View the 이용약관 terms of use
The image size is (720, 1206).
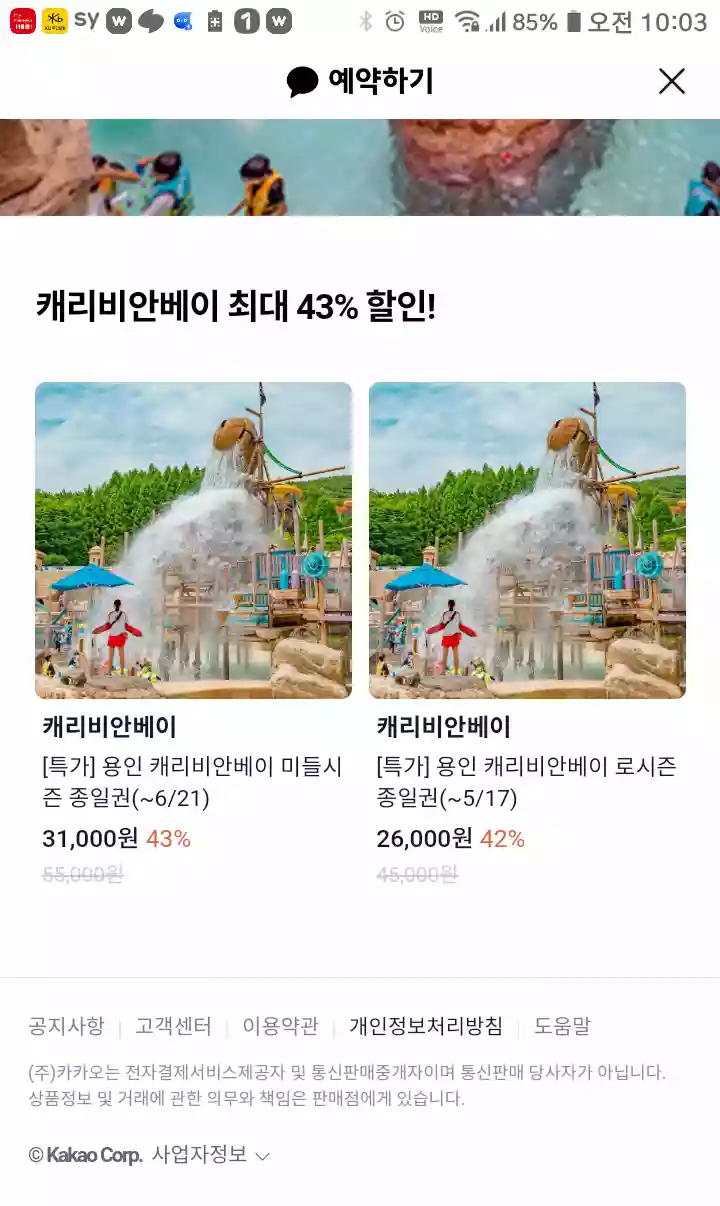tap(280, 1026)
